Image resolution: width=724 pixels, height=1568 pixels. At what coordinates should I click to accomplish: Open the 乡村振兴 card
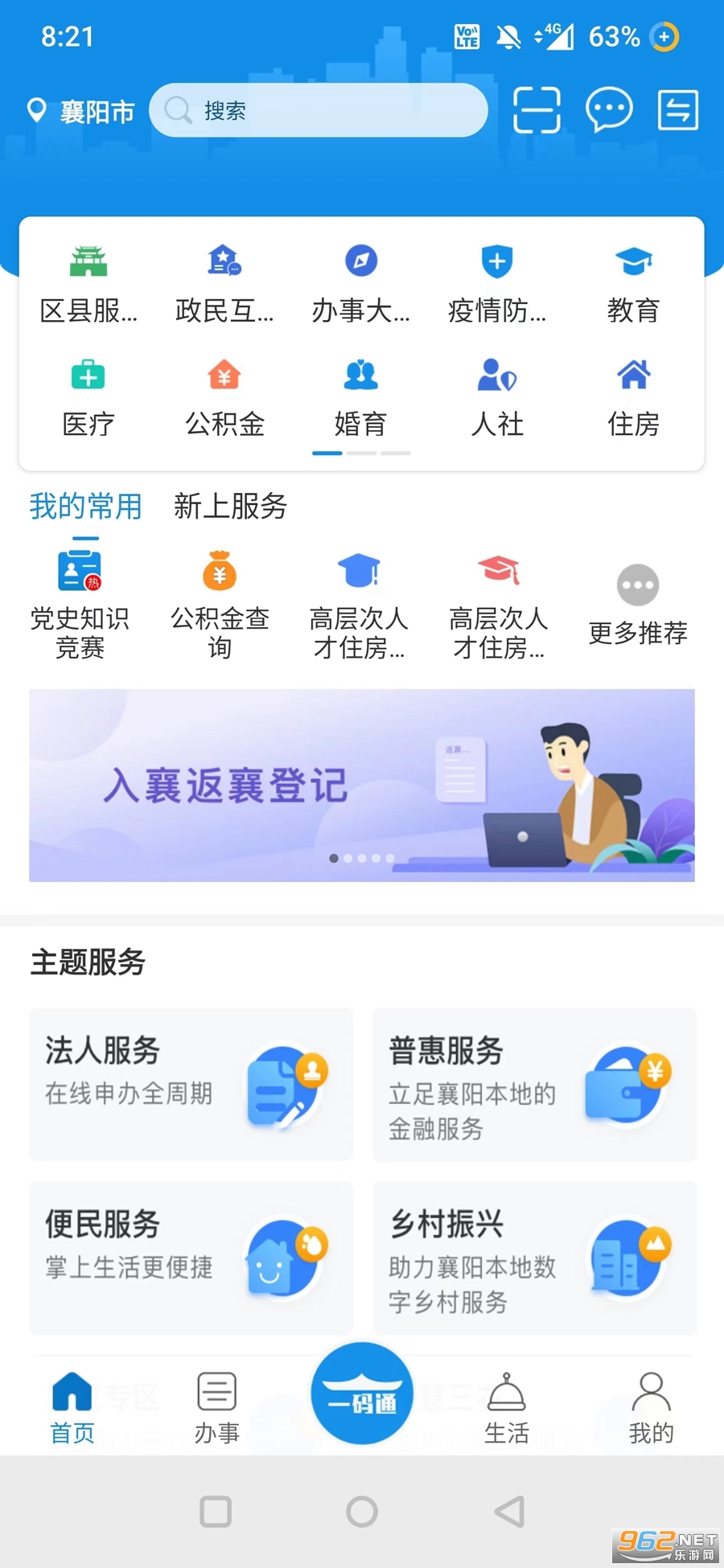[534, 1258]
